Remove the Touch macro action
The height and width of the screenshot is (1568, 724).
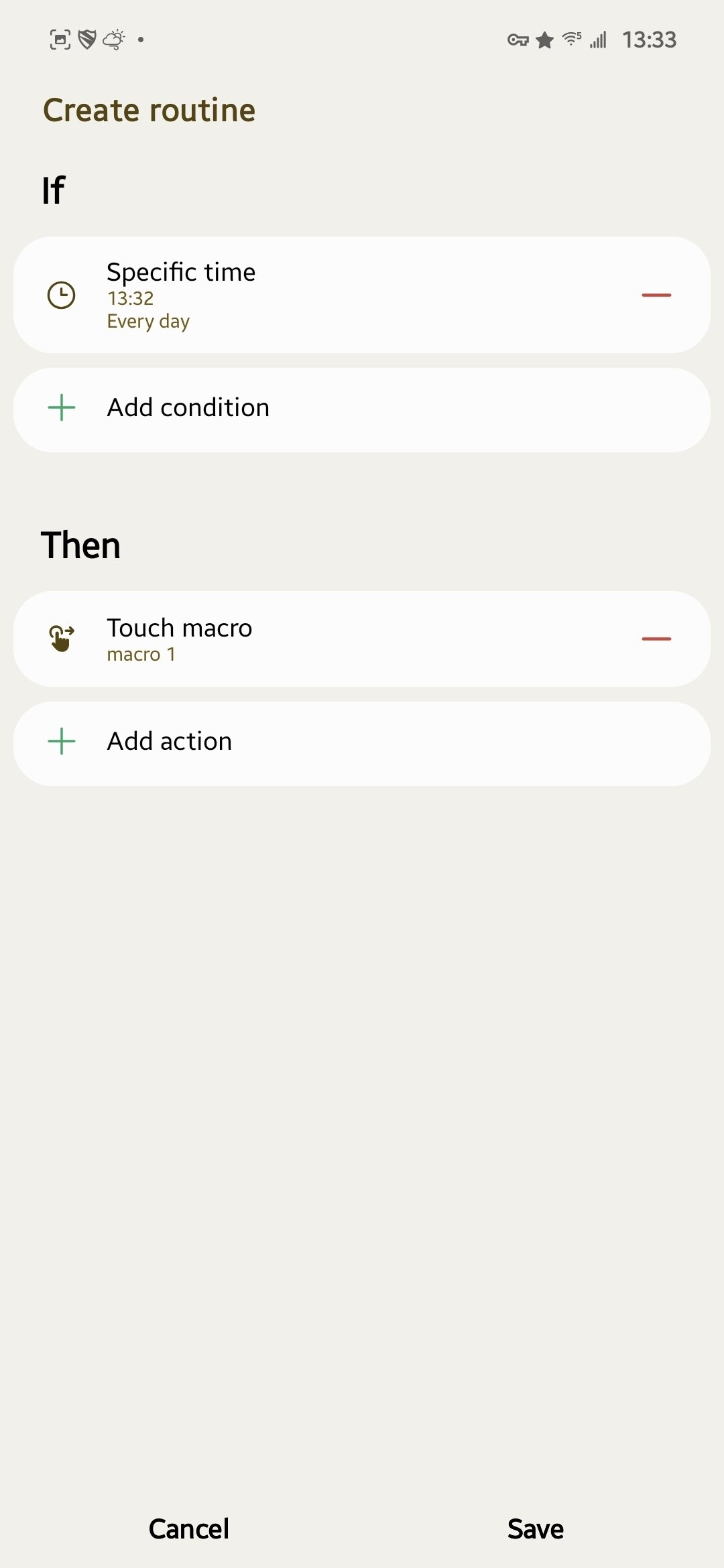click(x=656, y=639)
